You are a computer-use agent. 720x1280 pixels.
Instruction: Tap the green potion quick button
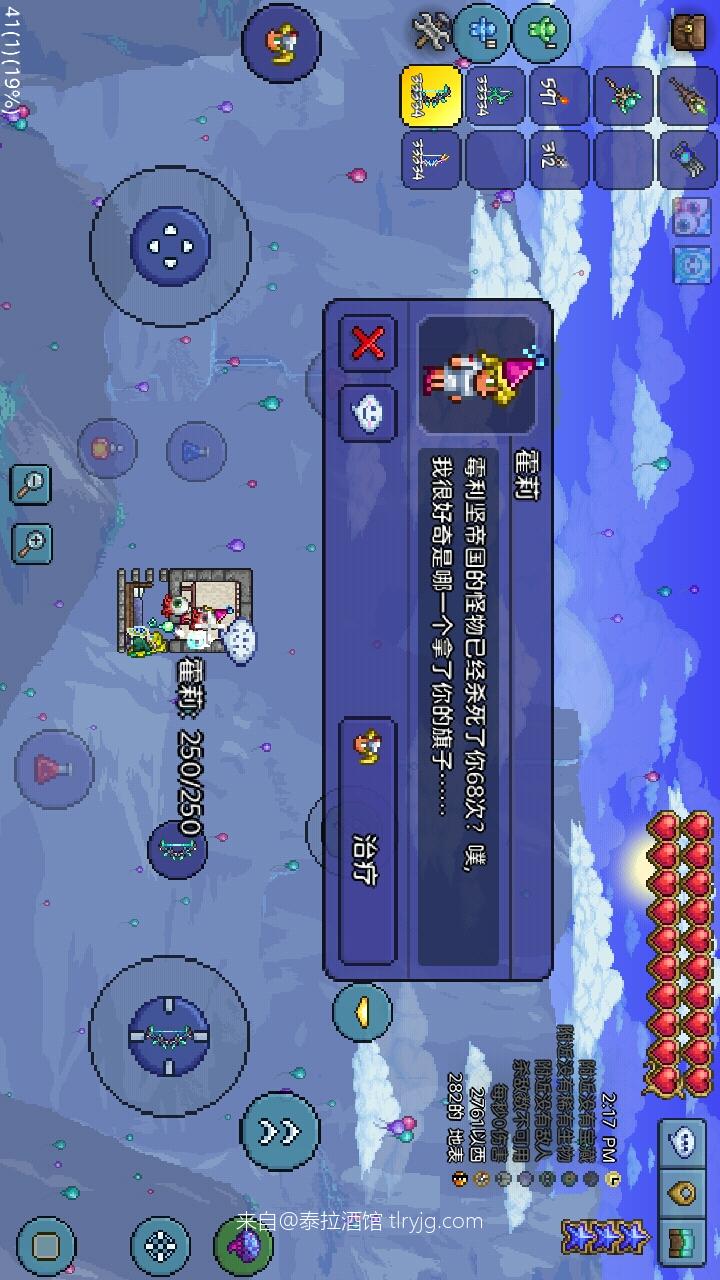541,31
